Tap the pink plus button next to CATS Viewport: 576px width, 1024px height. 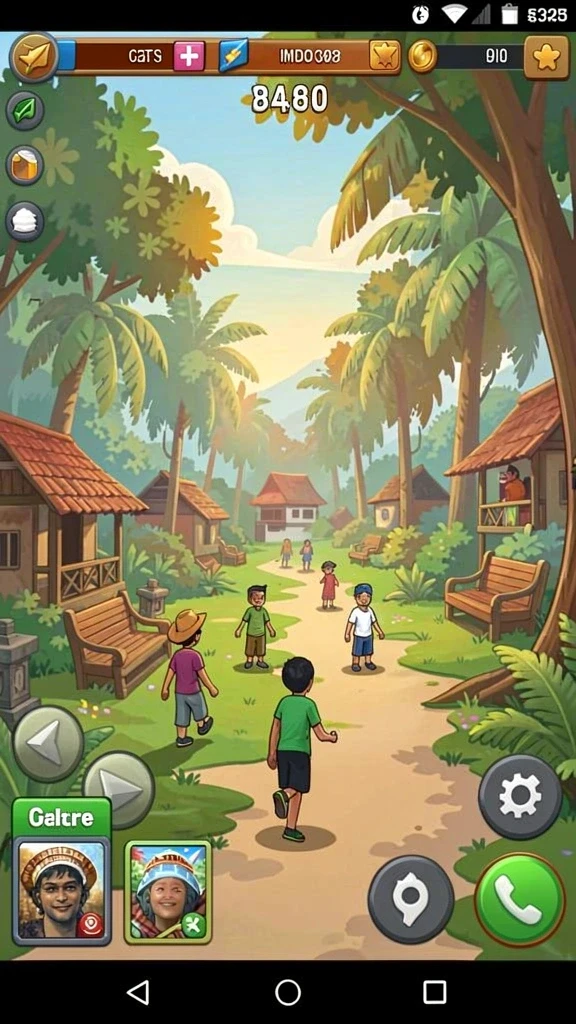[x=189, y=56]
